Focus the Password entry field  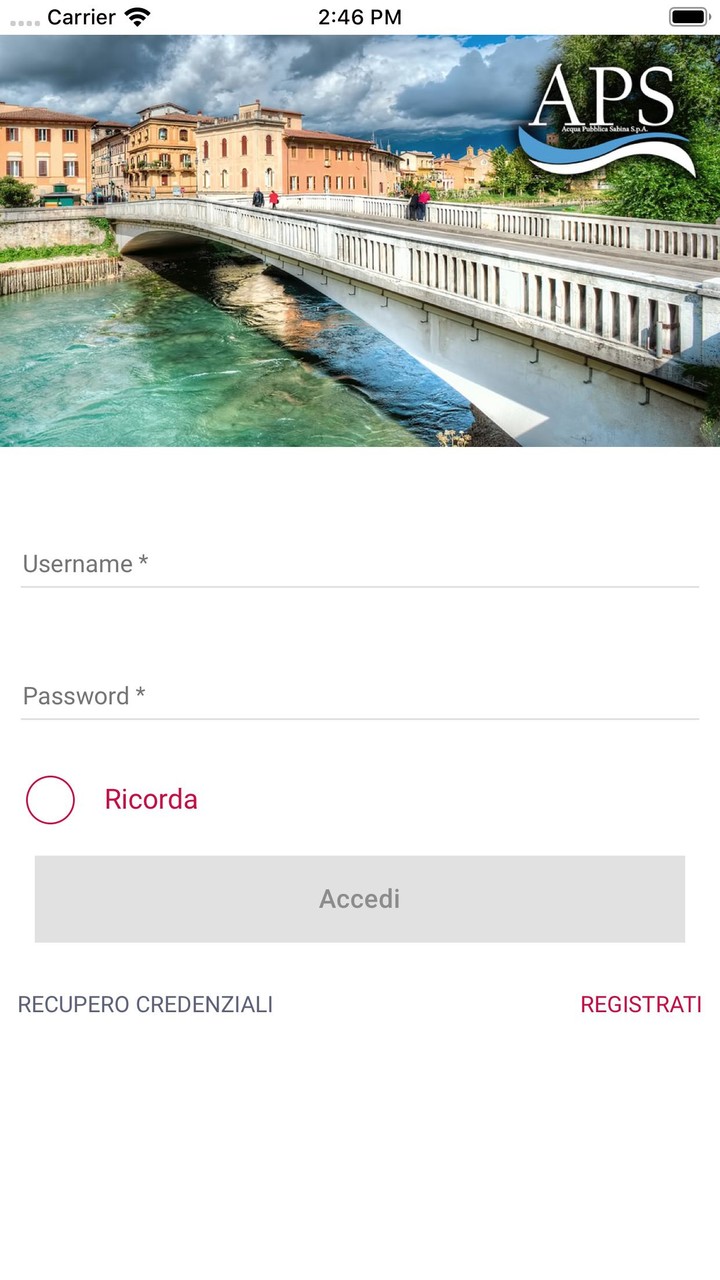click(360, 697)
